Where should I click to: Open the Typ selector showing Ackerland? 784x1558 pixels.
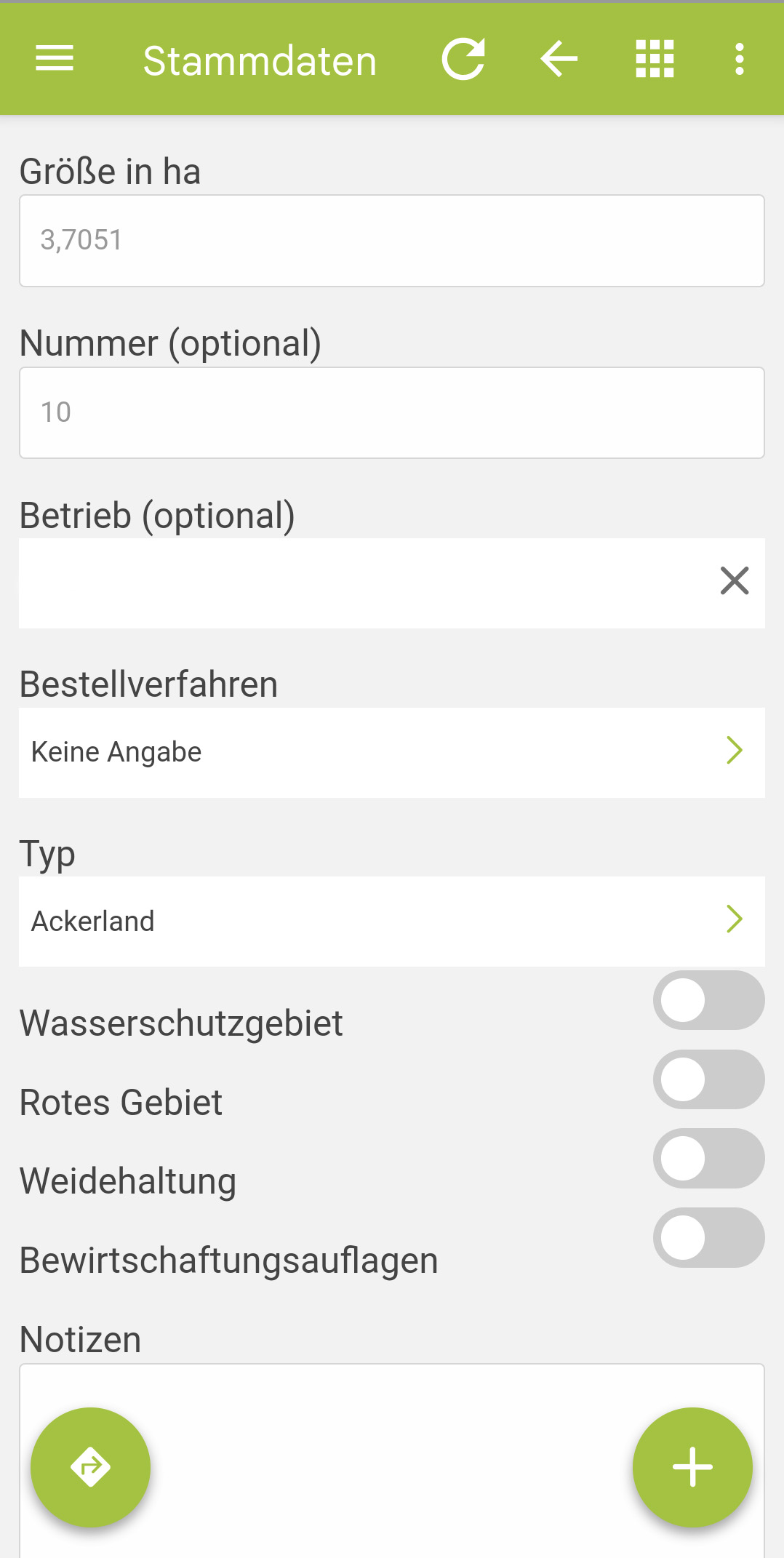click(x=392, y=921)
